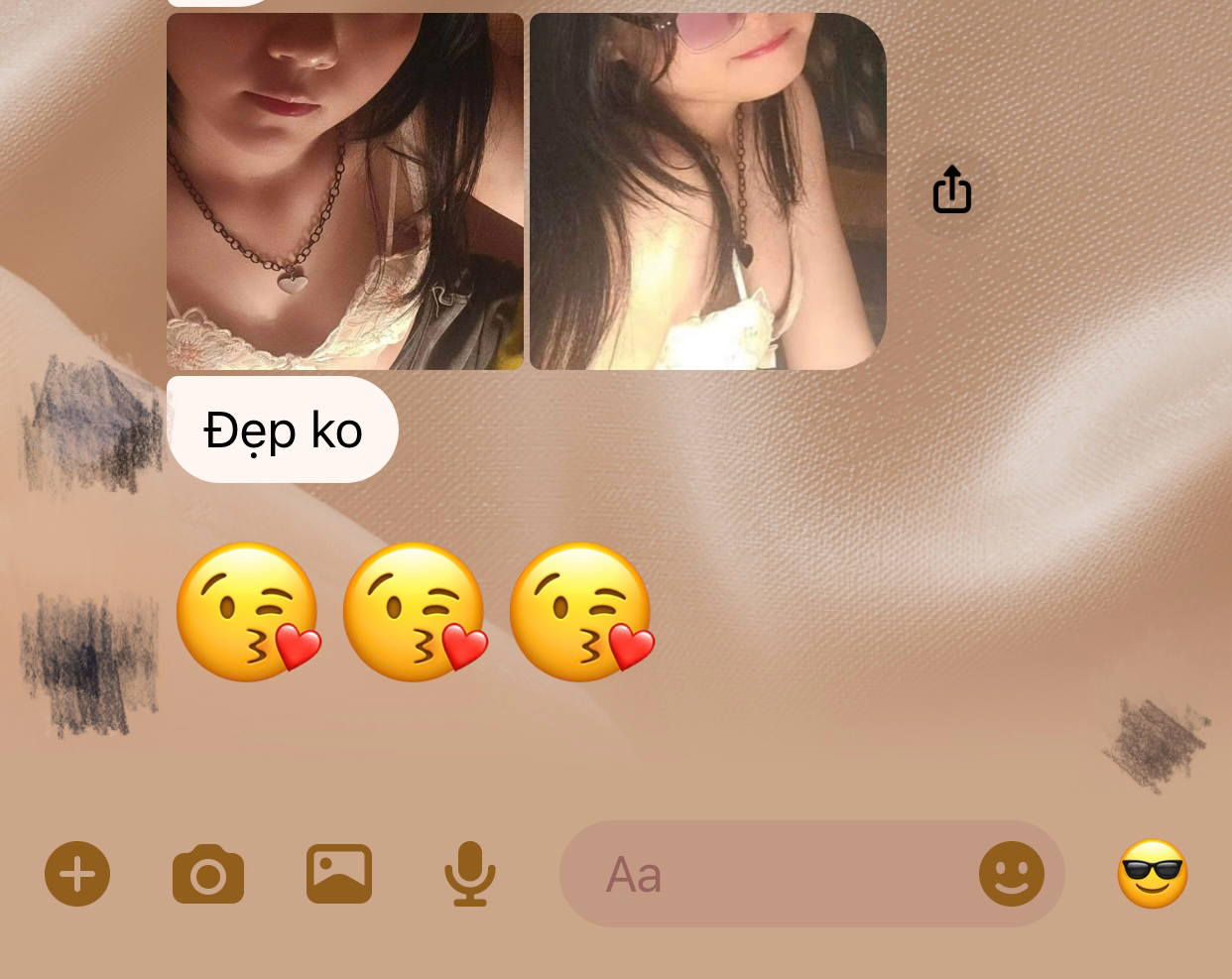Record a voice message

click(469, 874)
